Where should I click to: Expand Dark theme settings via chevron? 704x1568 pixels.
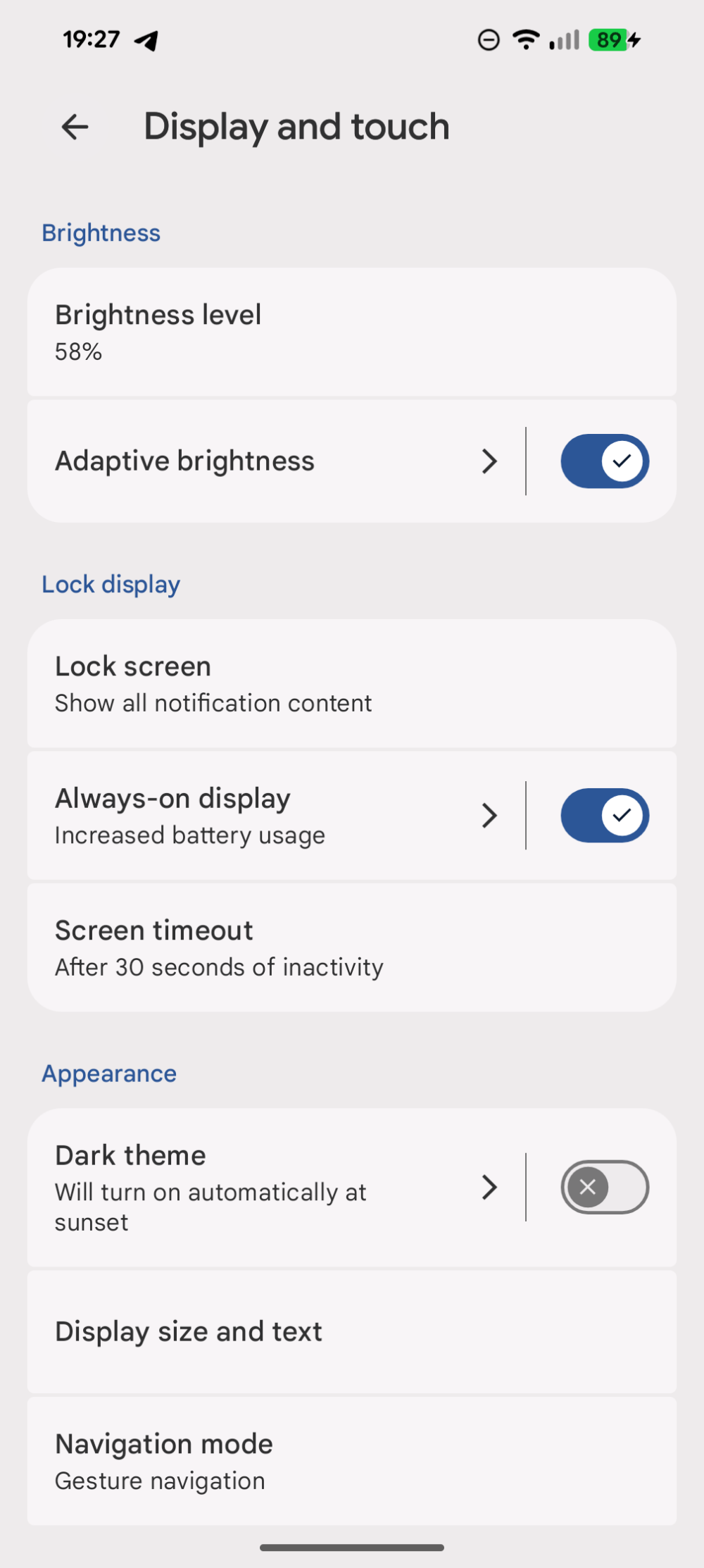(x=490, y=1187)
